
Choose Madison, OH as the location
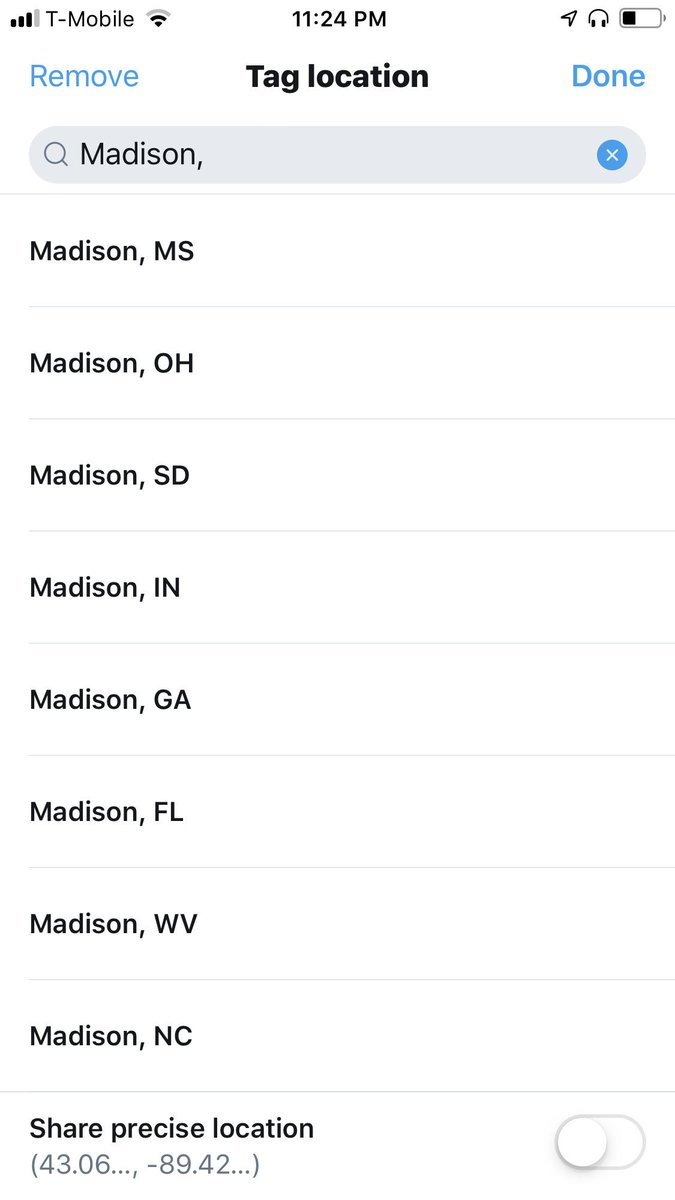337,363
